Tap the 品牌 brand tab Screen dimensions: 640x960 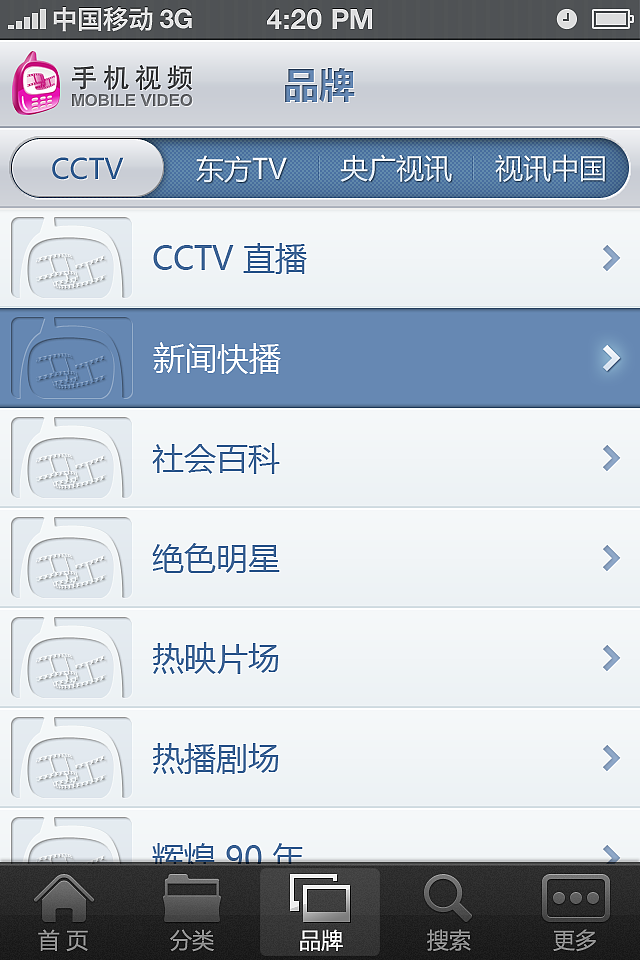[320, 912]
